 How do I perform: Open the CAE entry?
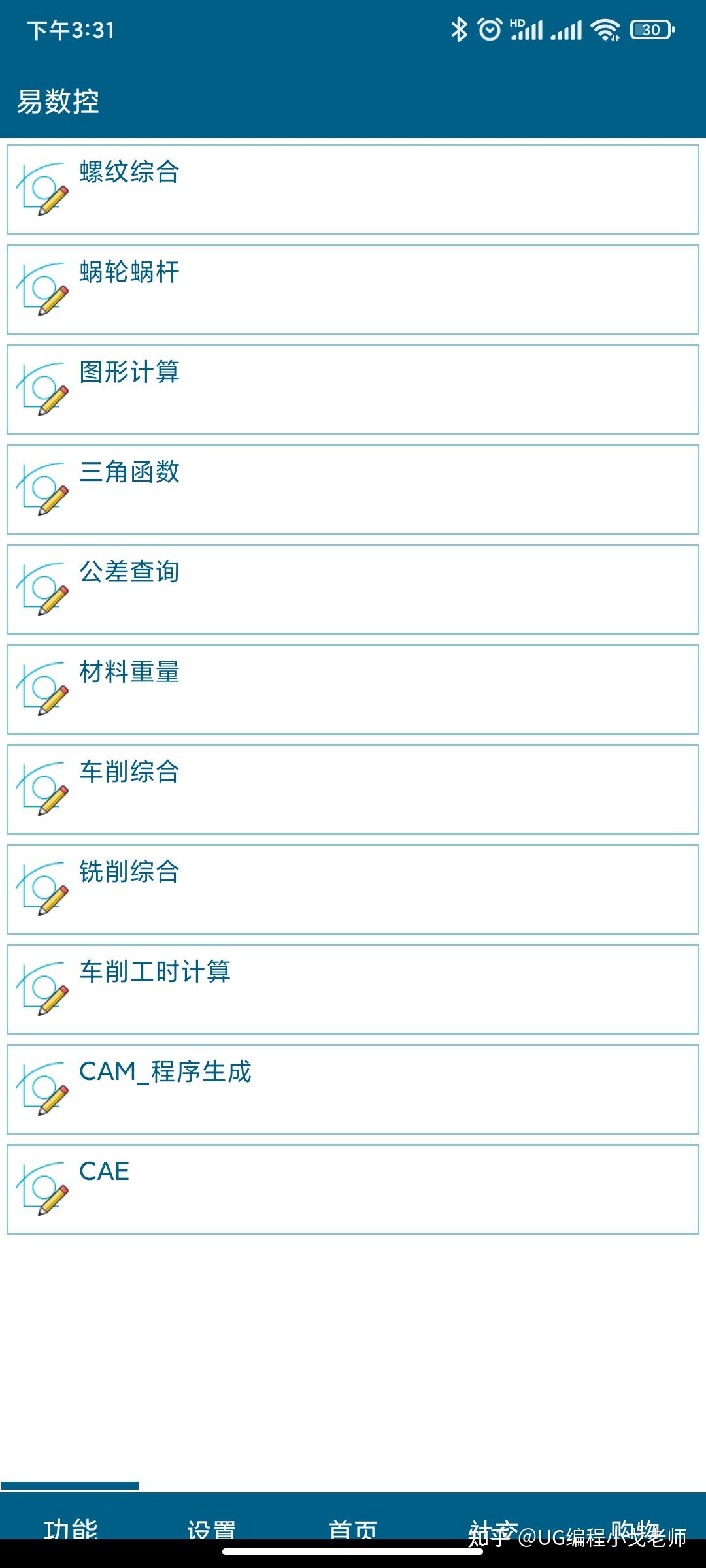353,1189
